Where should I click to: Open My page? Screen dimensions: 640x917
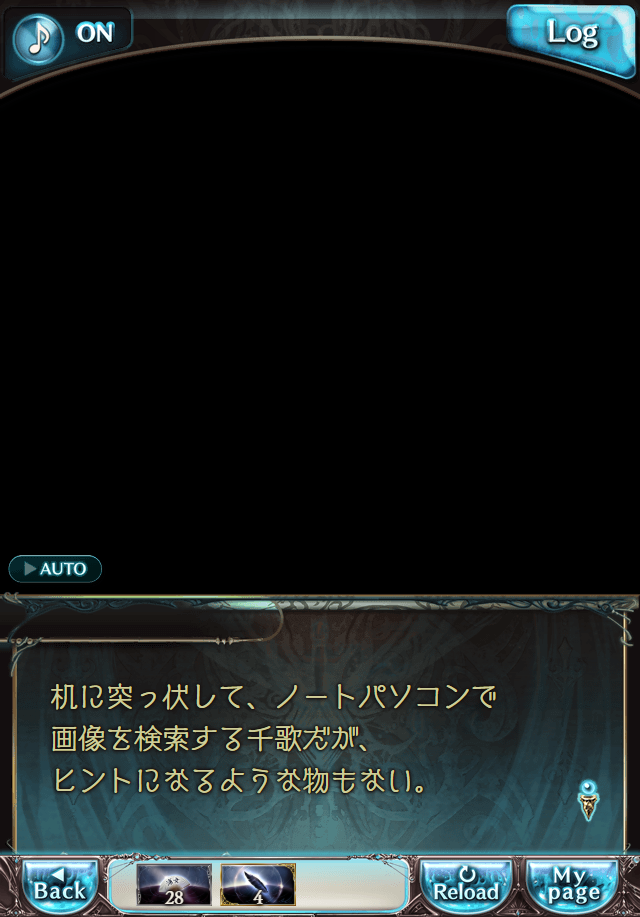(x=574, y=884)
